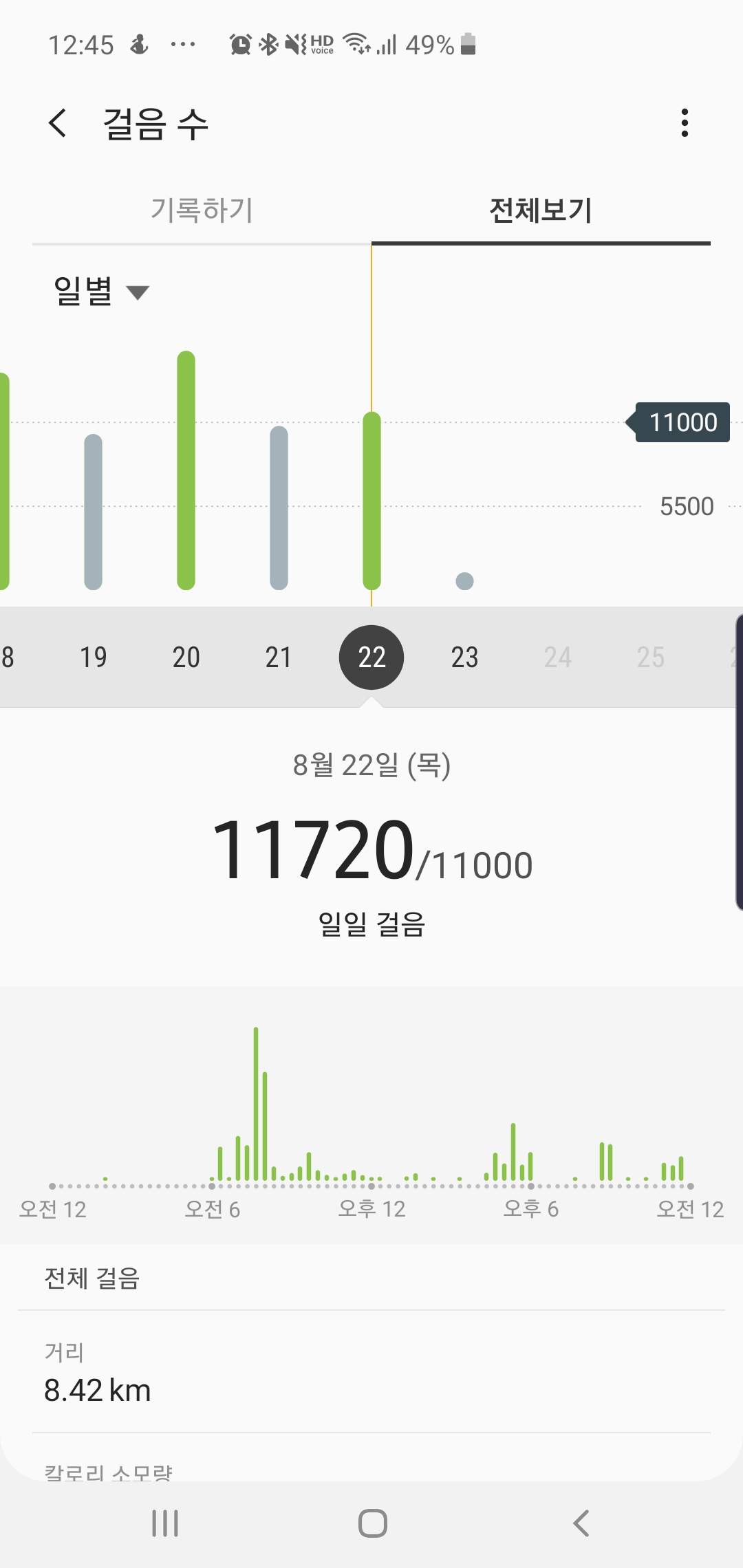
Task: Jump to day 23 in the date strip
Action: pos(464,657)
